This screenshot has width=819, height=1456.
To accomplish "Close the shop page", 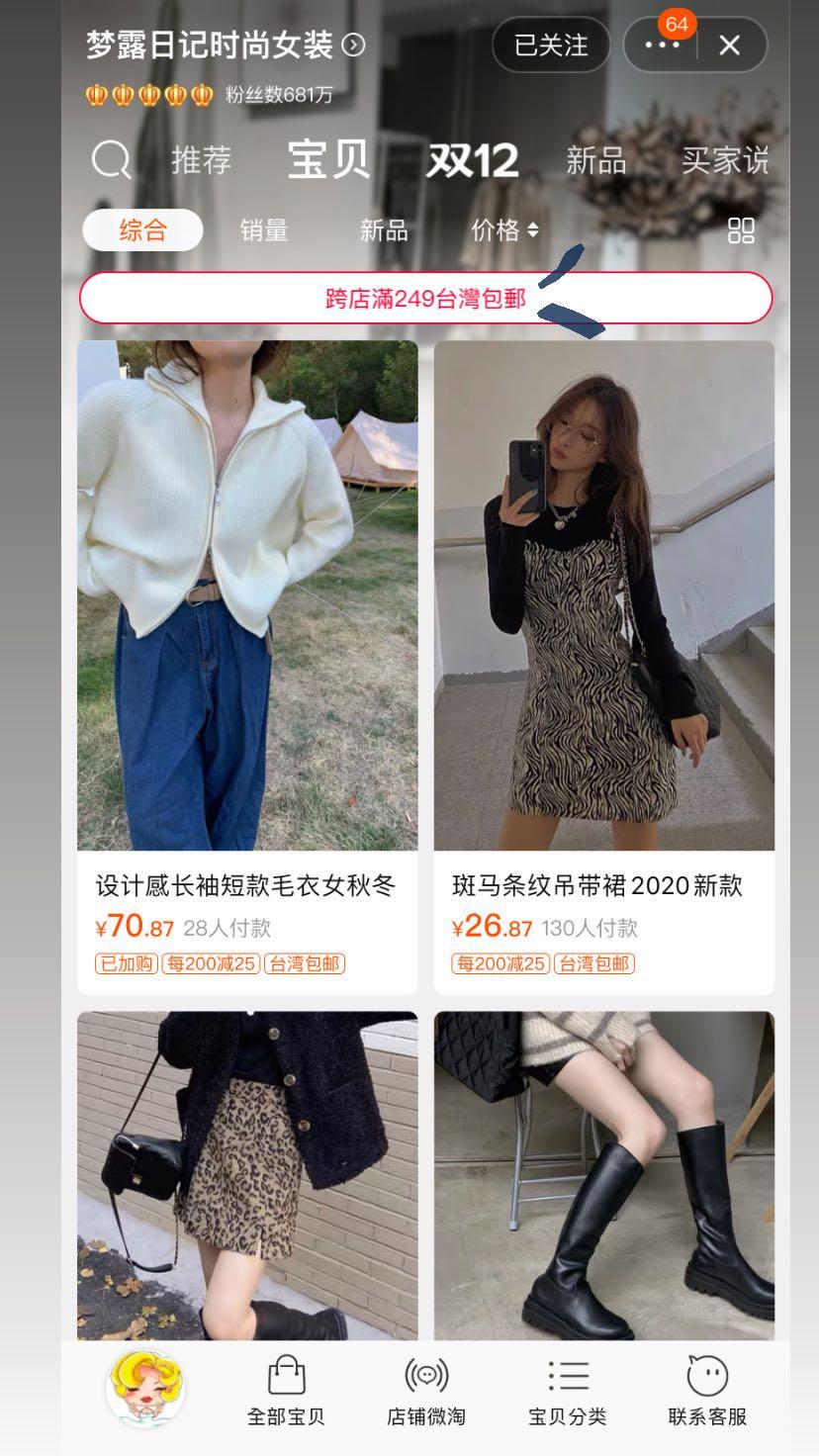I will pyautogui.click(x=730, y=45).
